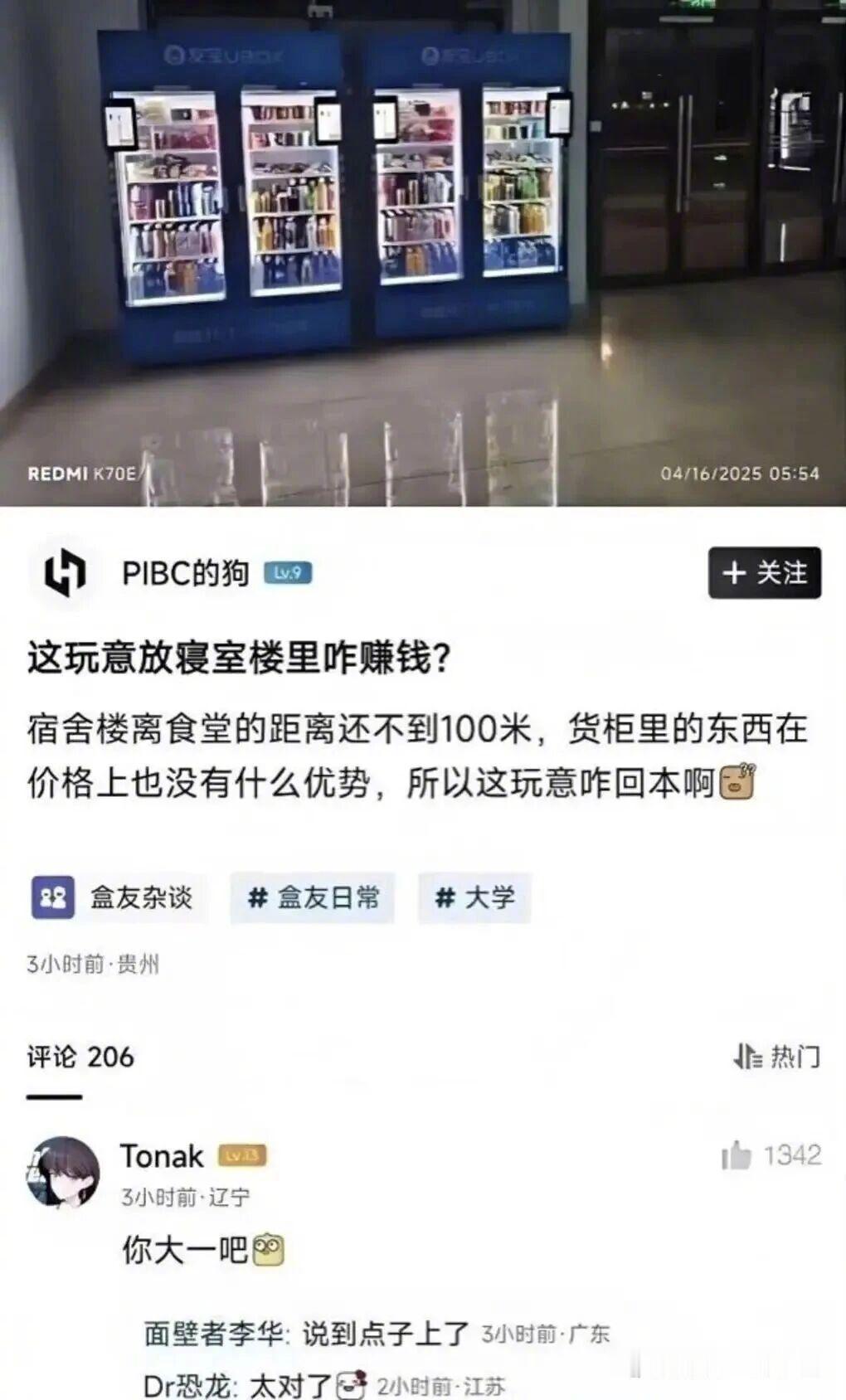Open the #盒友日常 hashtag page
The width and height of the screenshot is (846, 1400).
312,897
